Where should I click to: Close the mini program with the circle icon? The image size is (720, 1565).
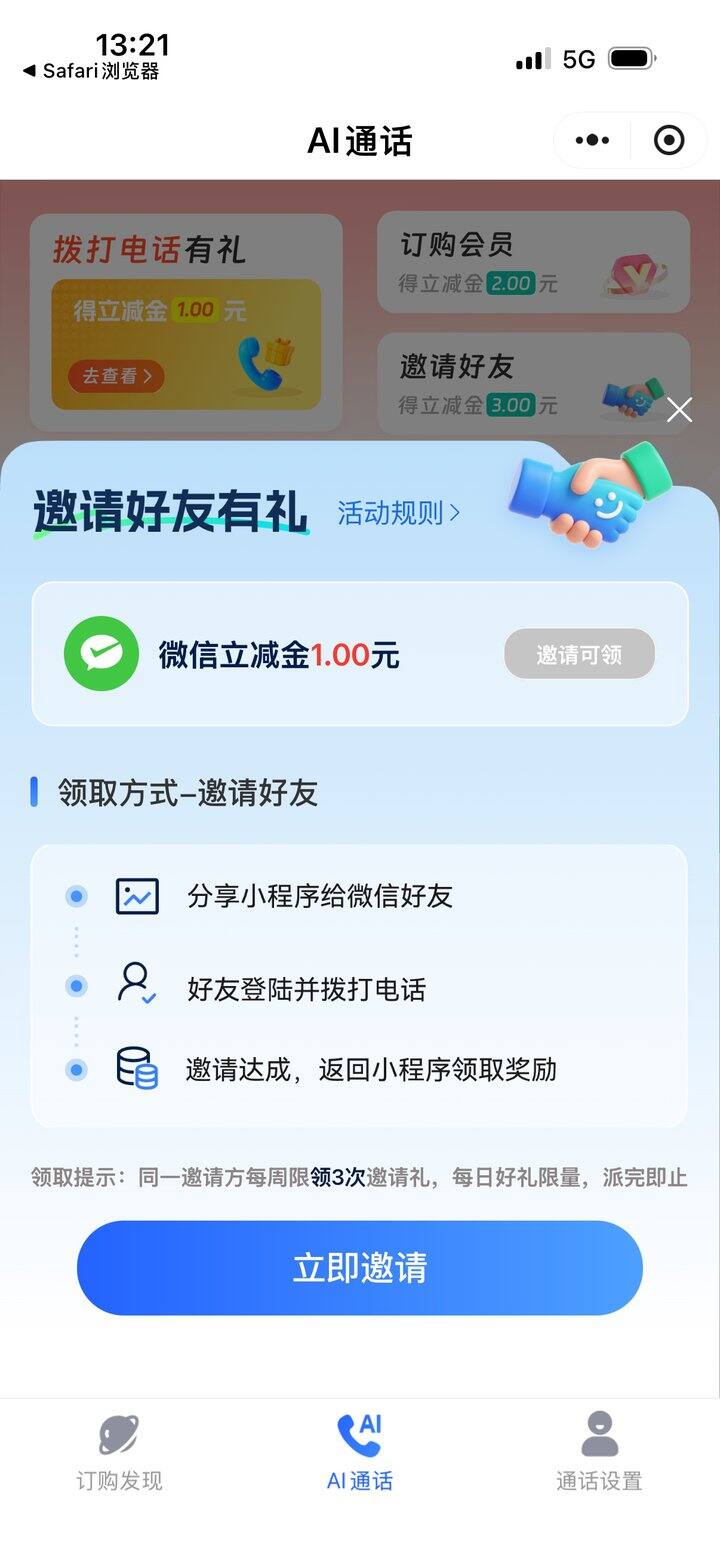coord(669,141)
